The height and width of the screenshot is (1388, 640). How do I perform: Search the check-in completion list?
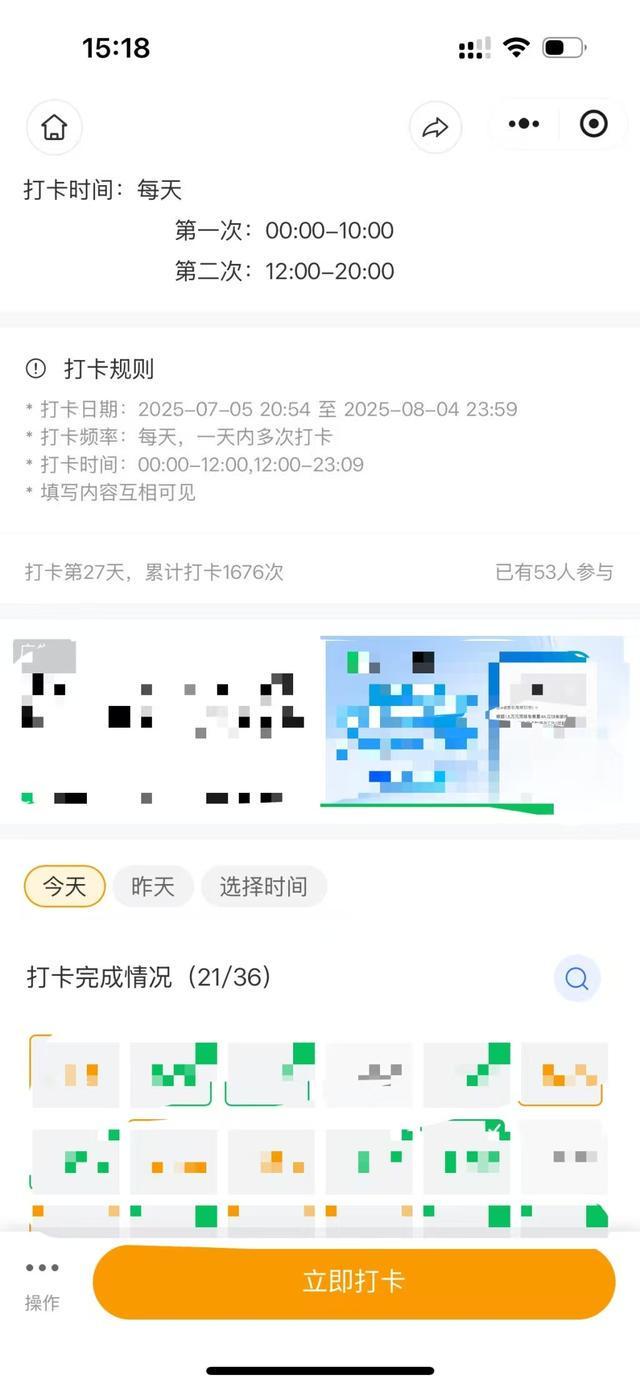(577, 978)
